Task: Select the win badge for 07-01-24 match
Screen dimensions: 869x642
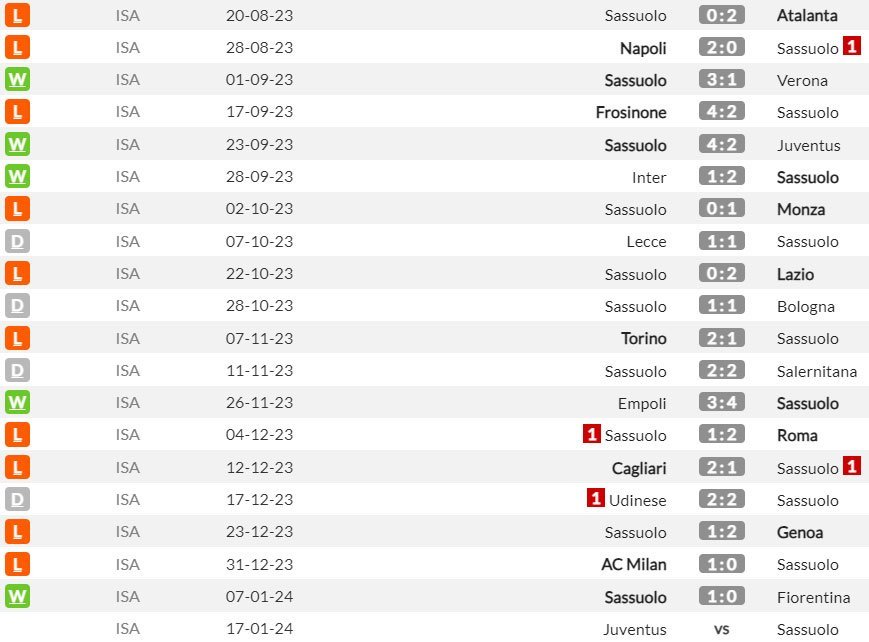Action: (17, 597)
